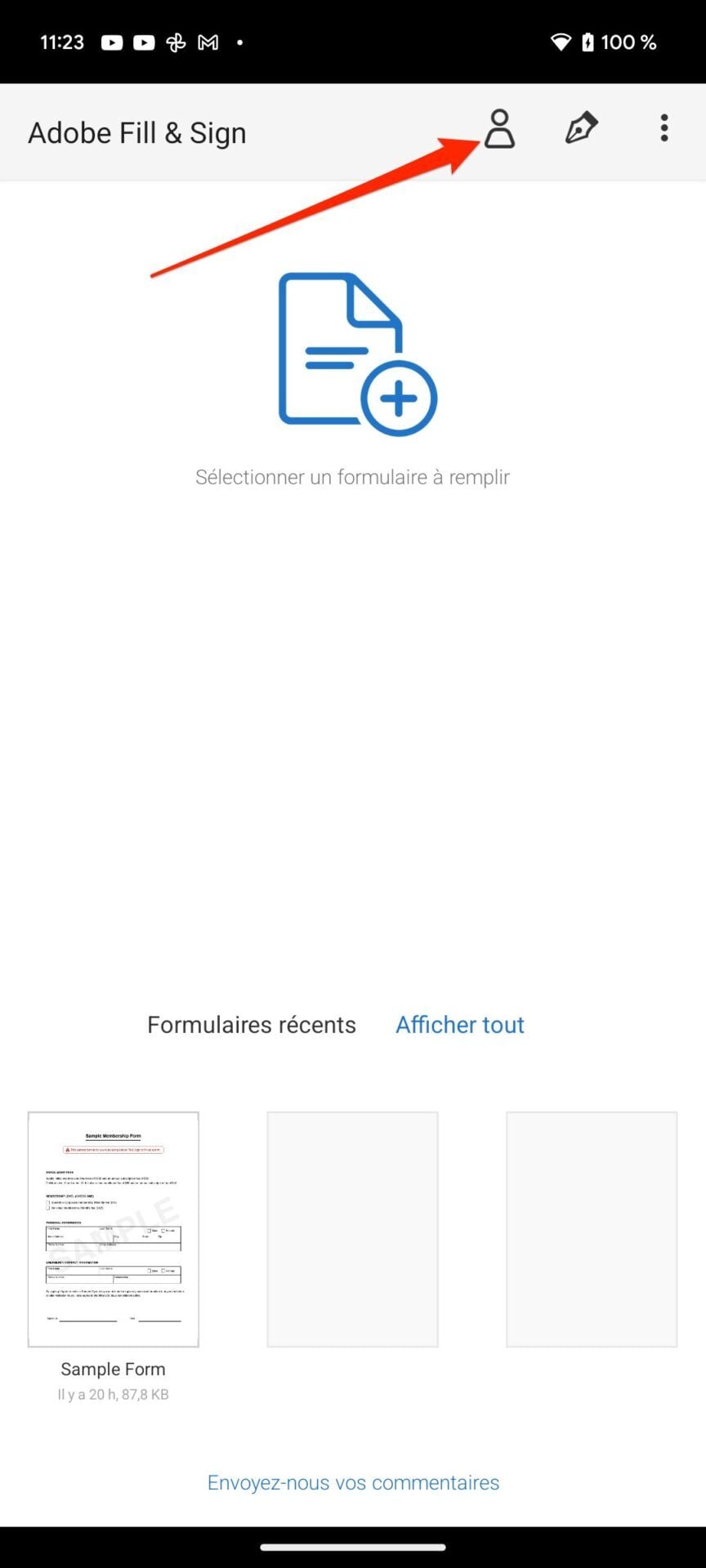Open the Sample Form thumbnail
This screenshot has width=706, height=1568.
click(x=114, y=1229)
